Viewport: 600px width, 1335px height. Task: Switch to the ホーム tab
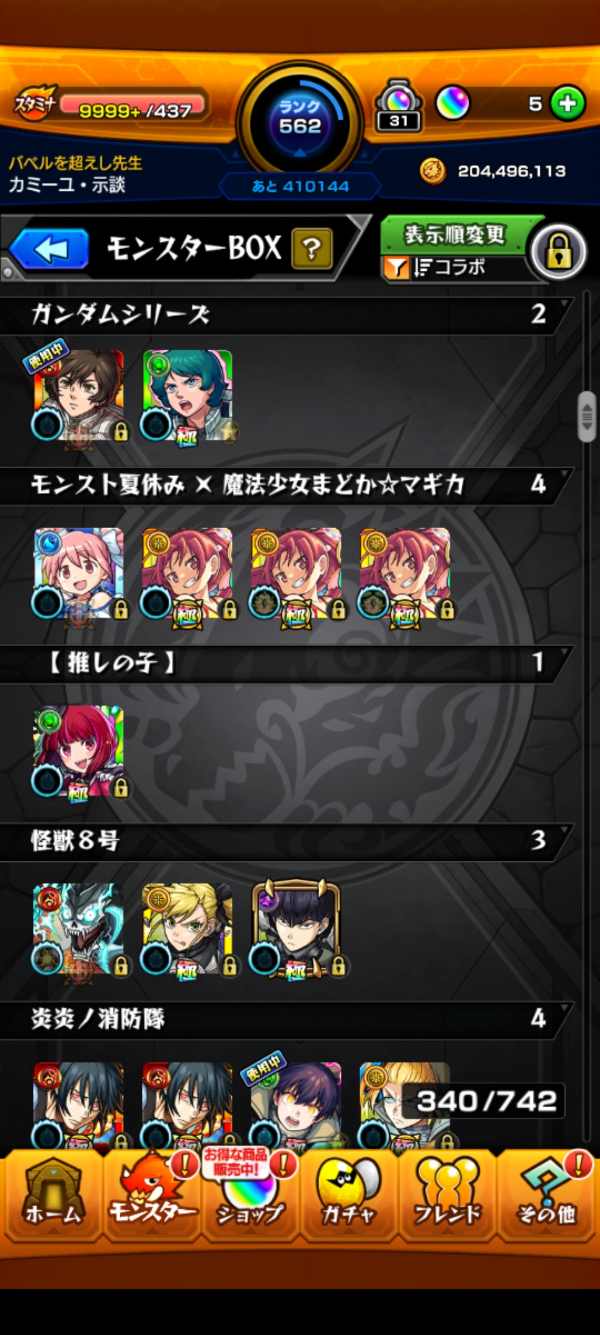(52, 1198)
